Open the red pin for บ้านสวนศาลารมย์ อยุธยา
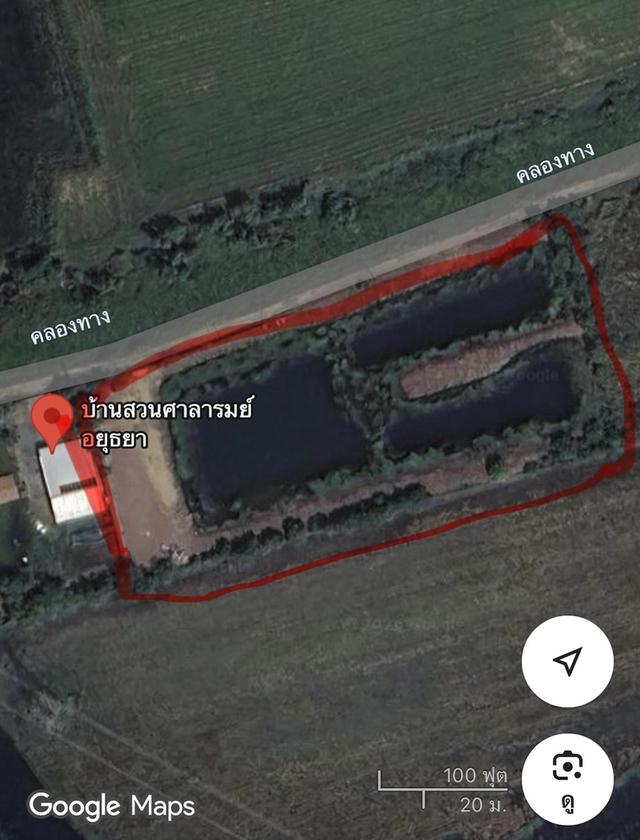The width and height of the screenshot is (640, 840). [53, 421]
